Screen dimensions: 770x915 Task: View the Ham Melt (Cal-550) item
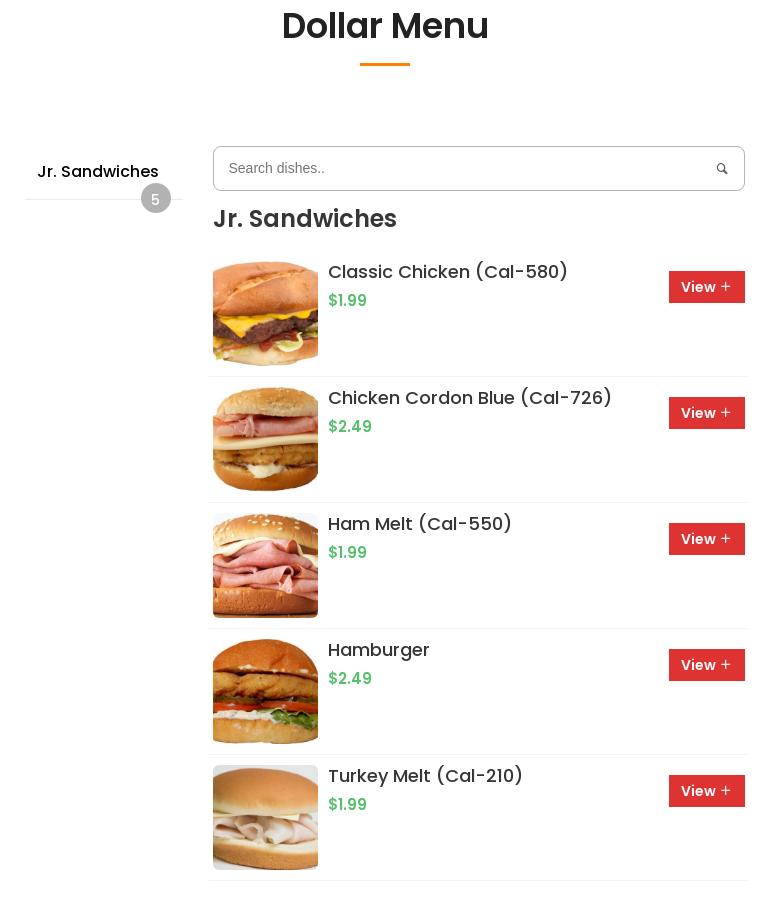tap(706, 539)
